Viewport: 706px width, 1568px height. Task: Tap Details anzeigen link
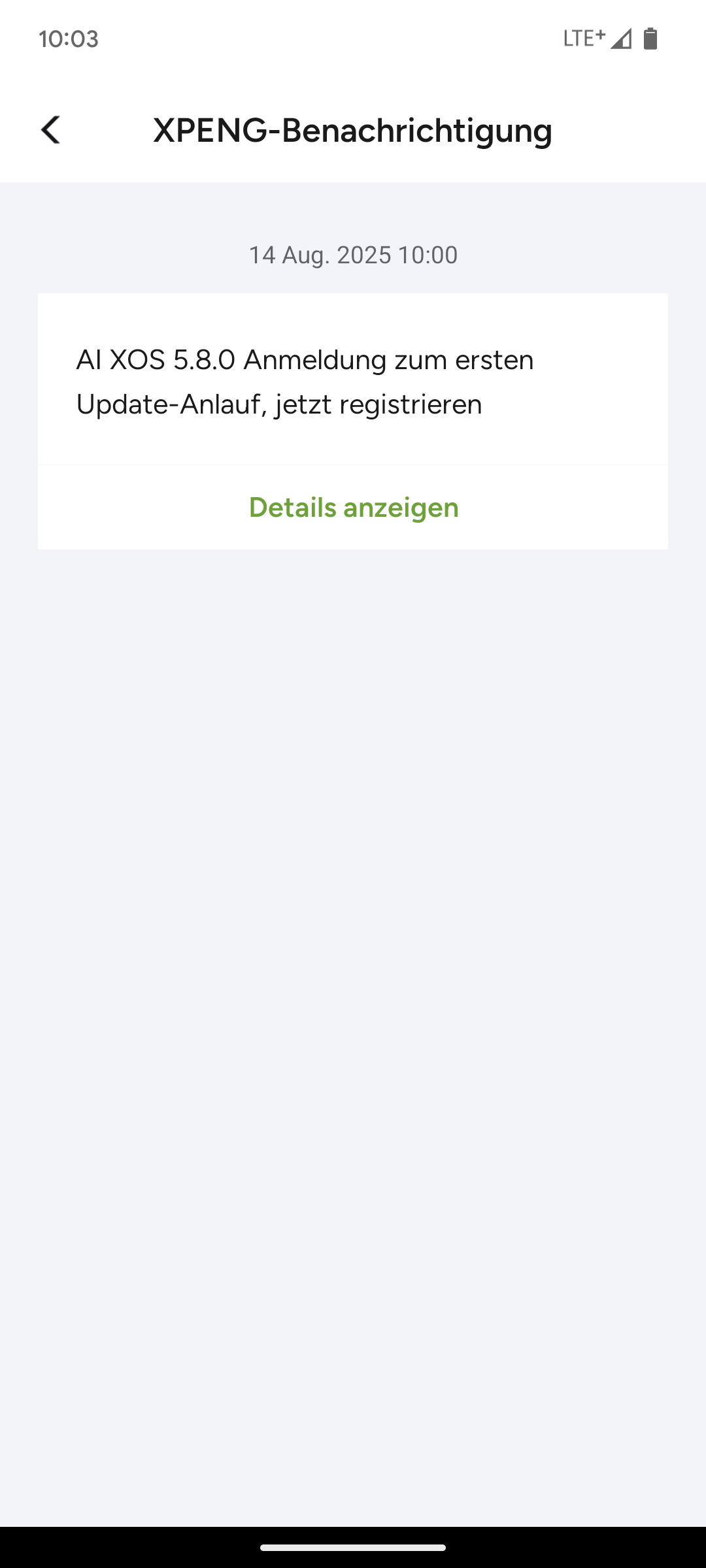click(353, 508)
